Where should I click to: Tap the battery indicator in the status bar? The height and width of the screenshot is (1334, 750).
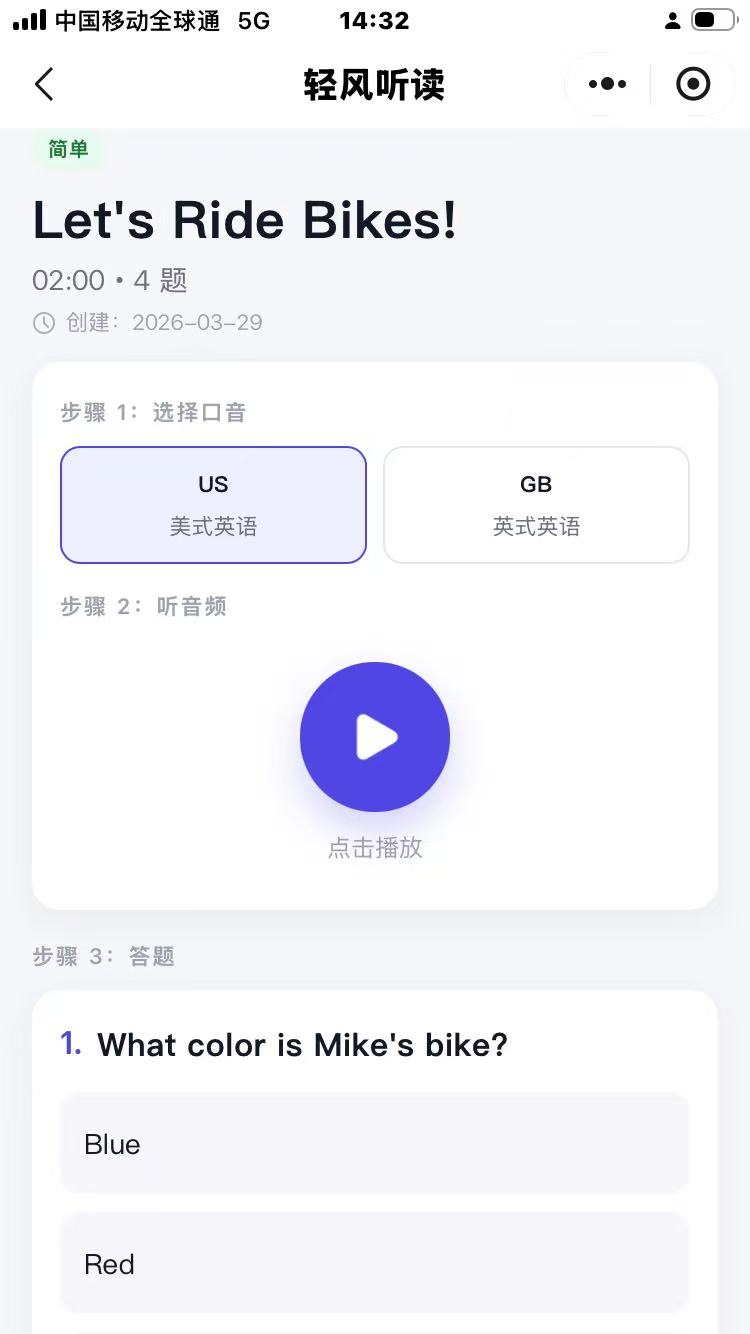712,18
